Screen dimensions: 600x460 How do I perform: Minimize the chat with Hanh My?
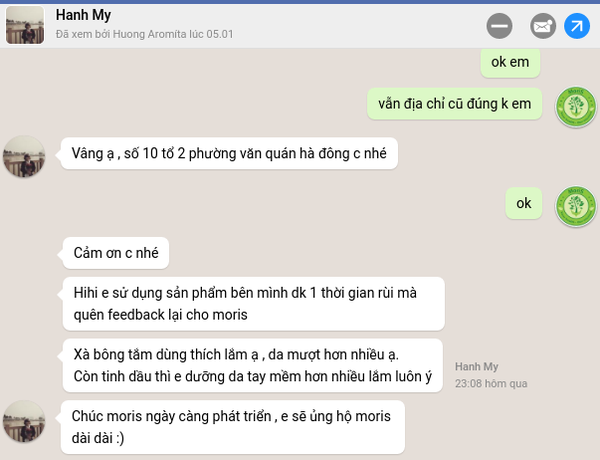[501, 26]
